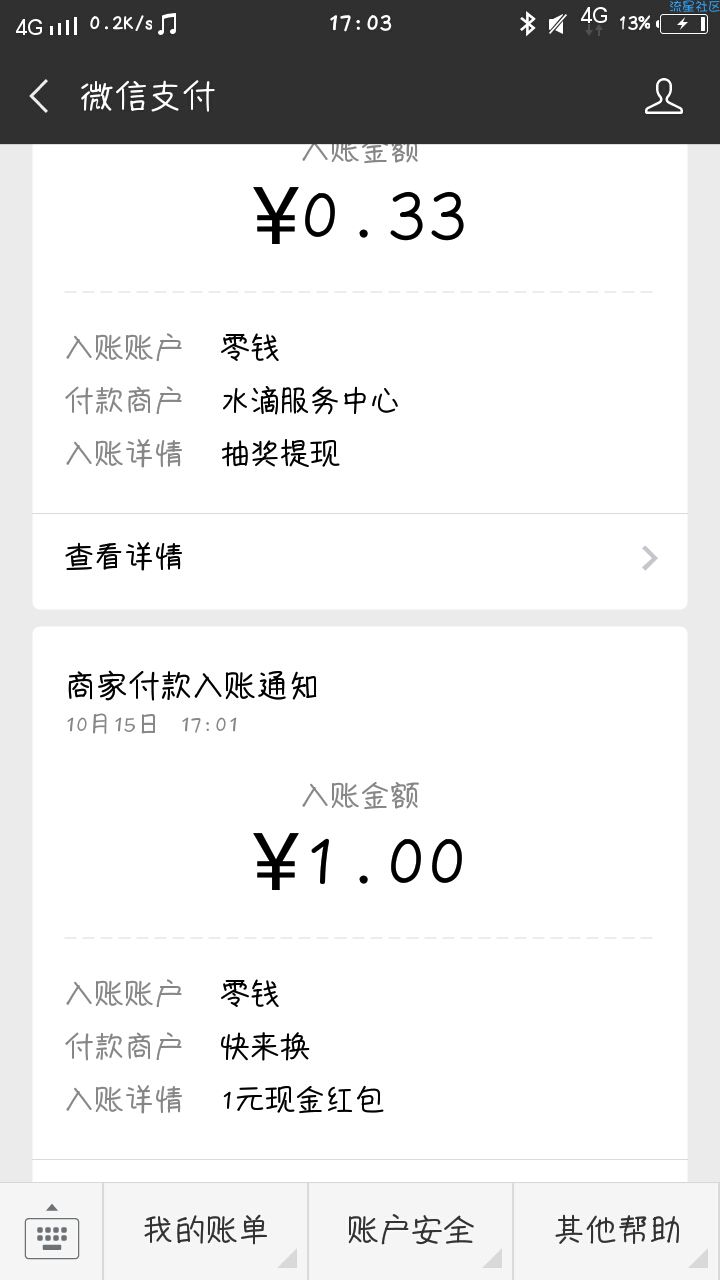This screenshot has height=1280, width=720.
Task: Open the 账户安全 menu
Action: pos(411,1231)
